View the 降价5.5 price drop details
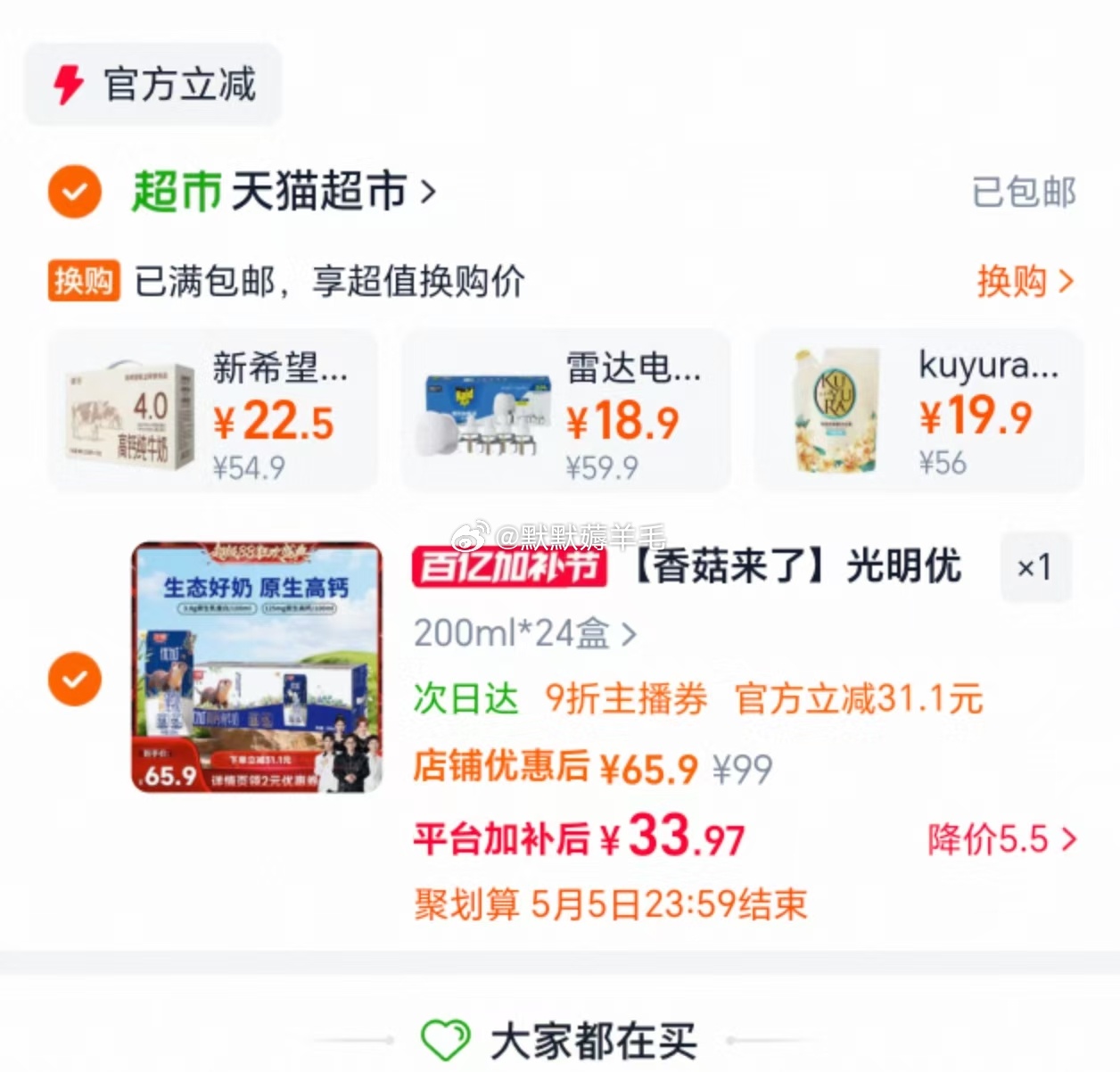The height and width of the screenshot is (1072, 1120). [x=1001, y=839]
